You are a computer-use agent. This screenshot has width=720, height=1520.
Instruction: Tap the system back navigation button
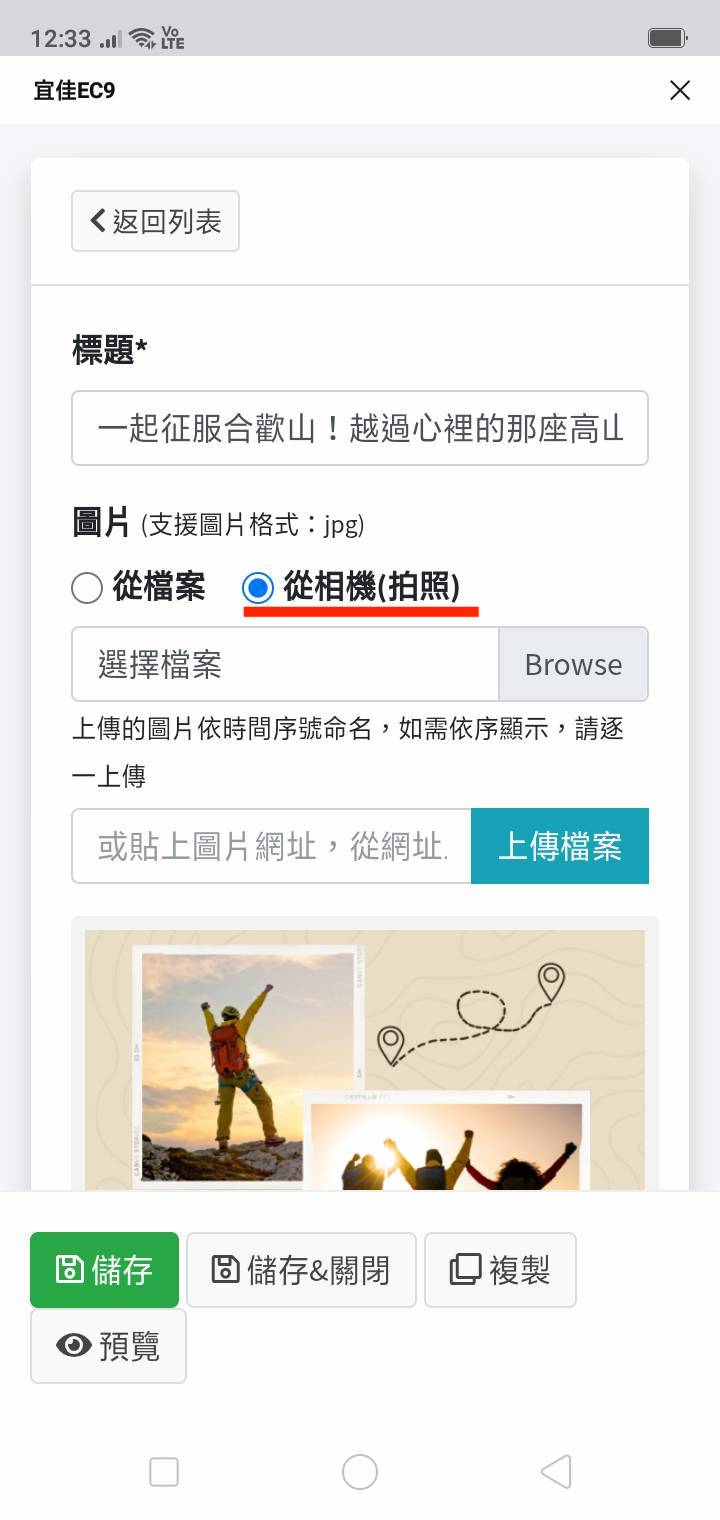coord(556,1472)
